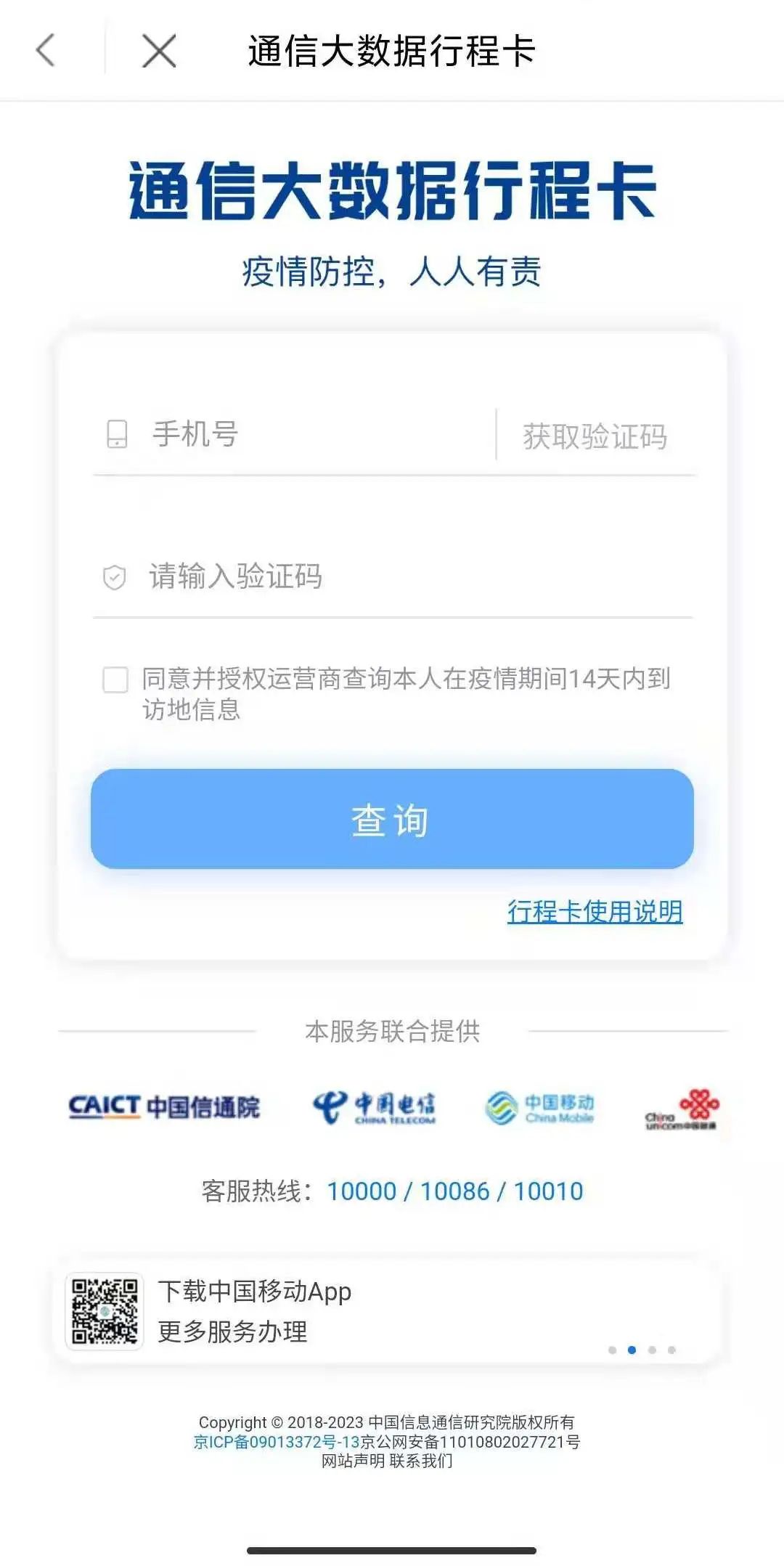Close the page with the X icon
The image size is (784, 1566).
[x=159, y=51]
